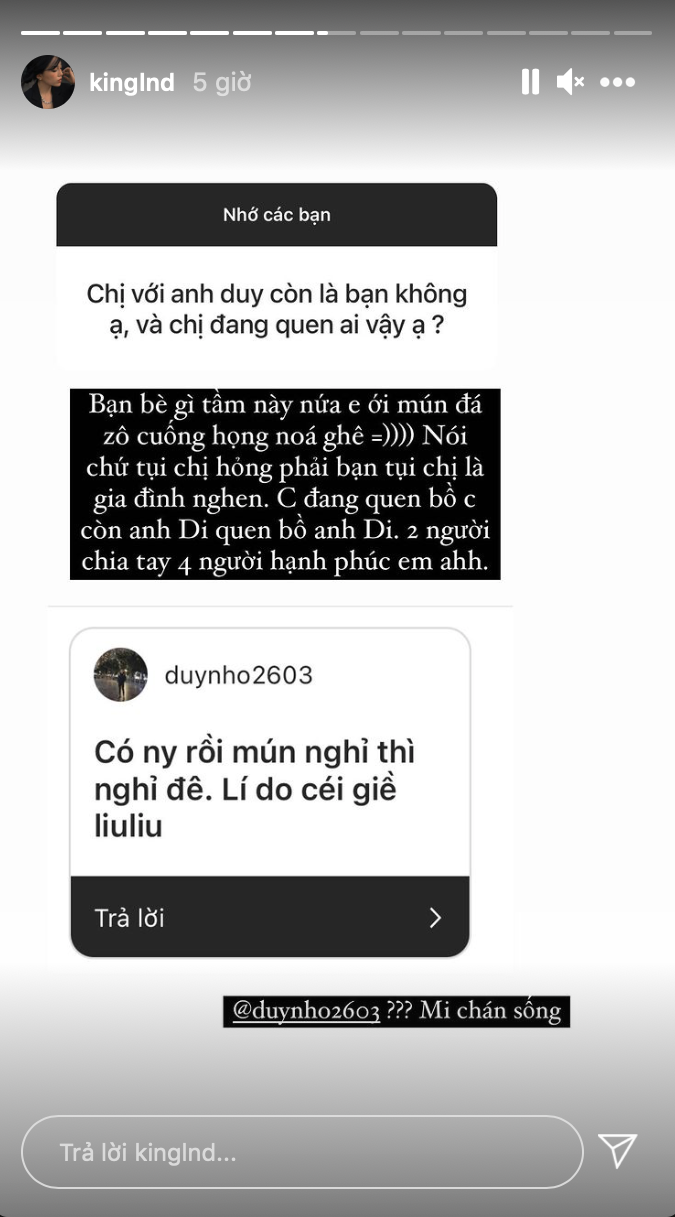Unmute the story sound
Screen dimensions: 675x1217
click(571, 82)
